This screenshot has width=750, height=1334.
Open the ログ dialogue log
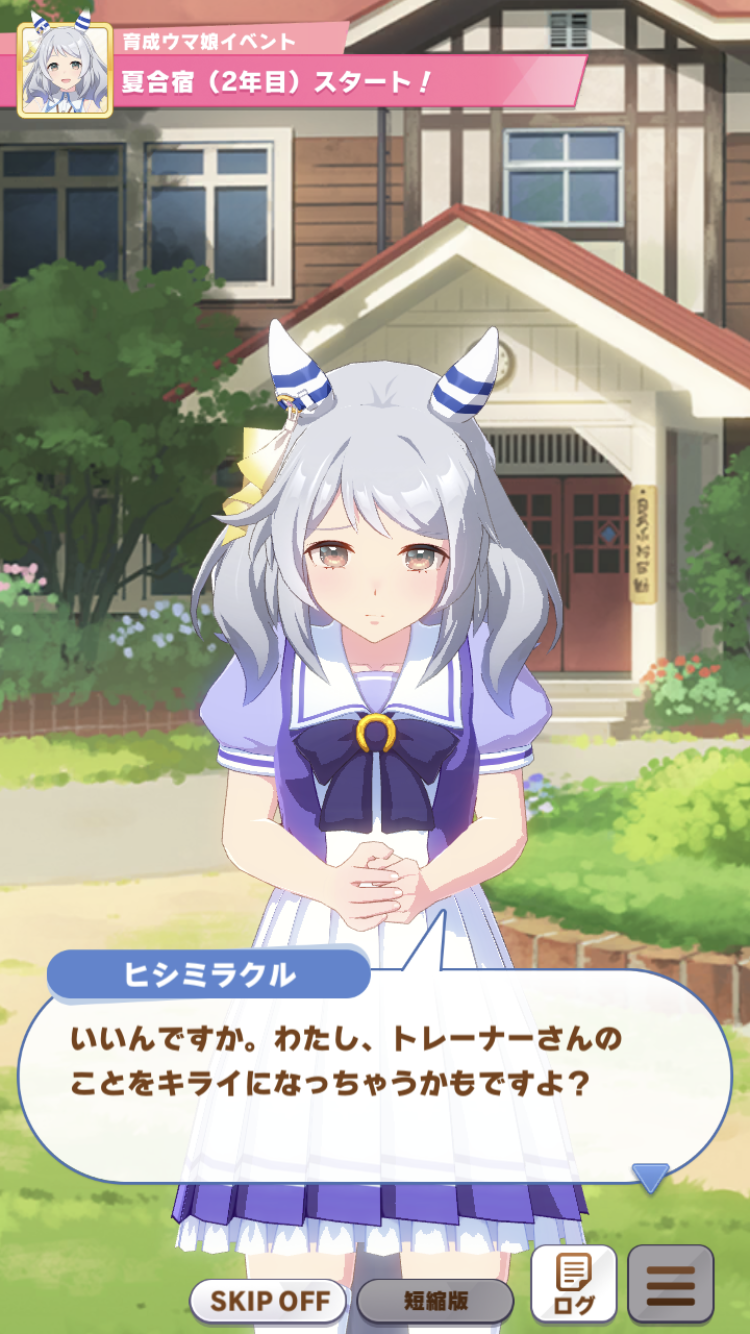(573, 1285)
